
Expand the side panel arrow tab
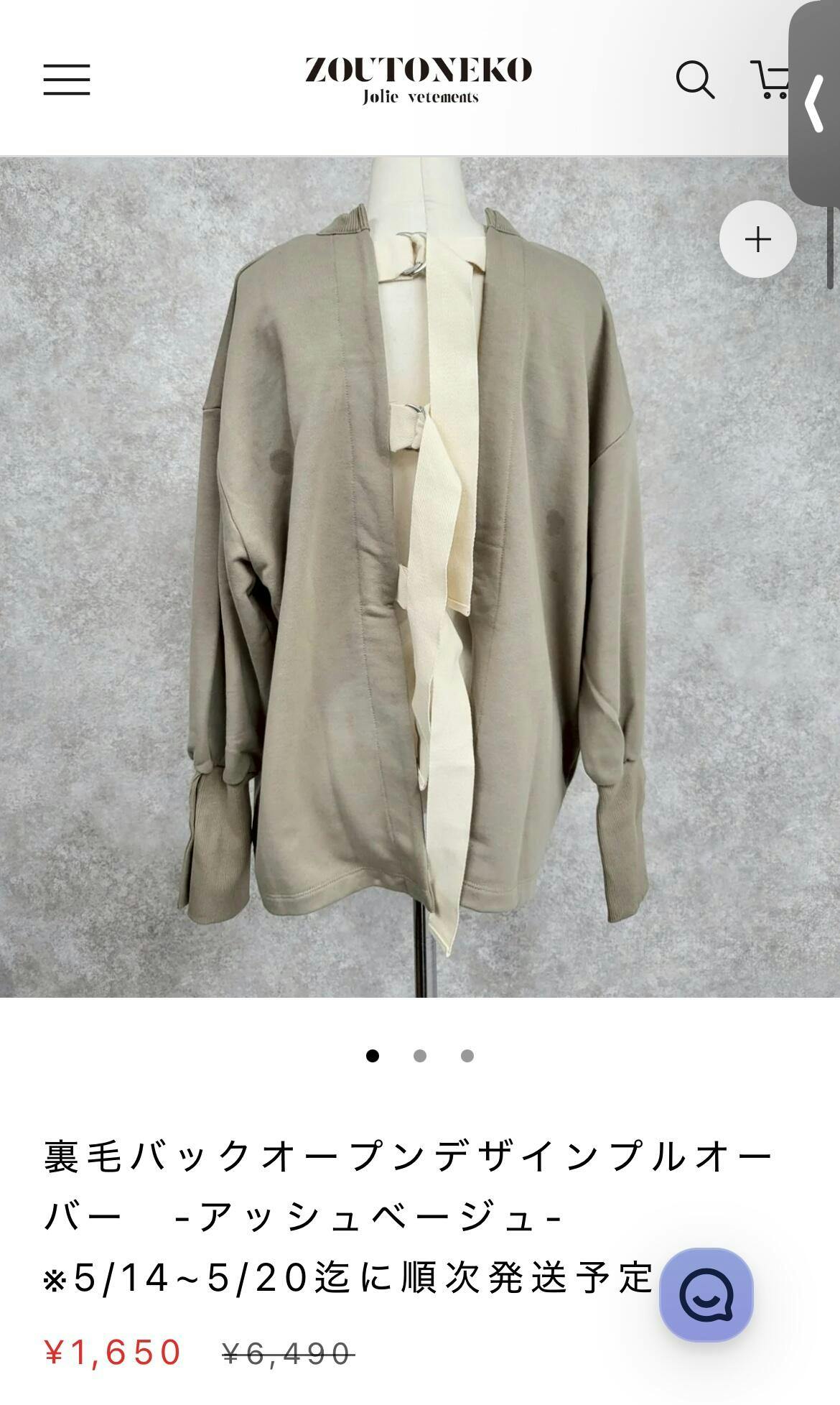[816, 105]
